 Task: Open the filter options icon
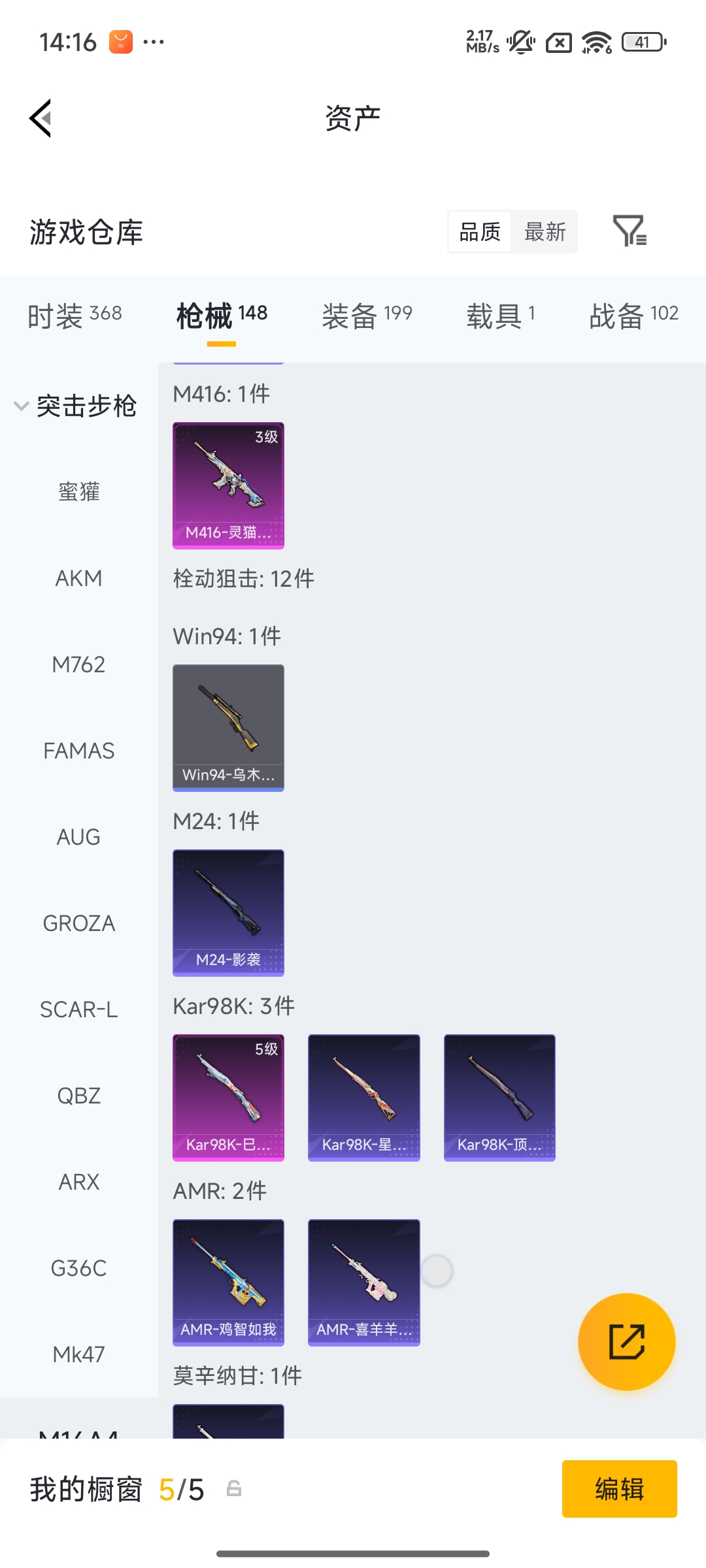[x=632, y=232]
